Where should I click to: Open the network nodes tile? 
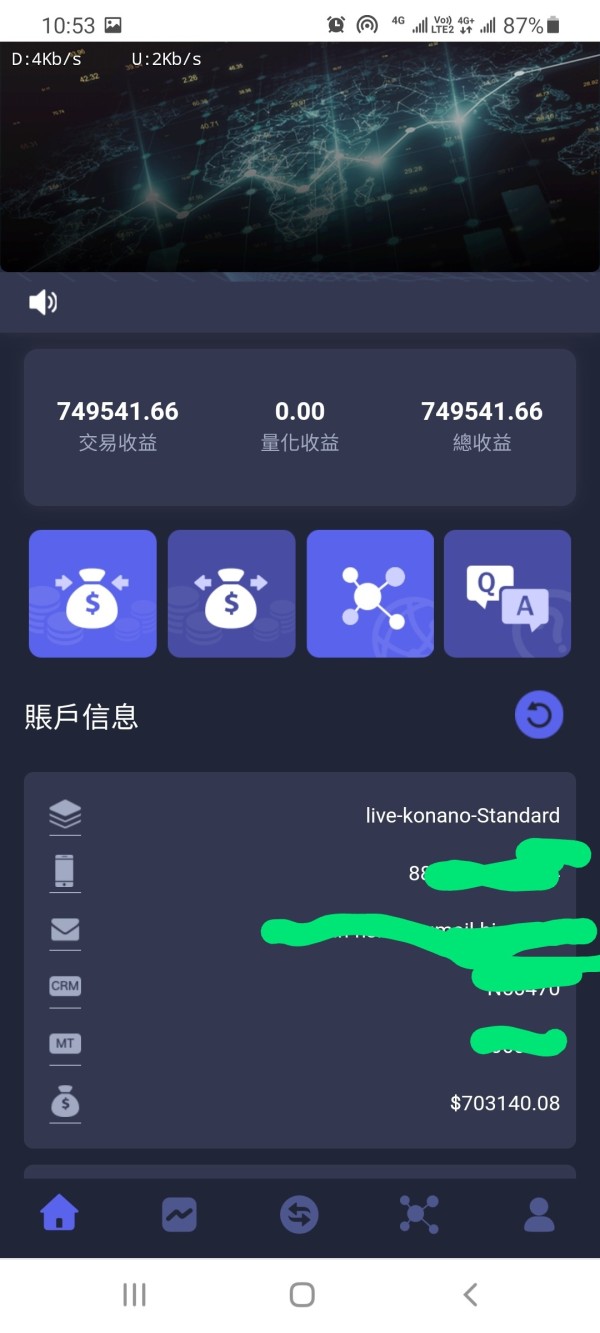(370, 594)
